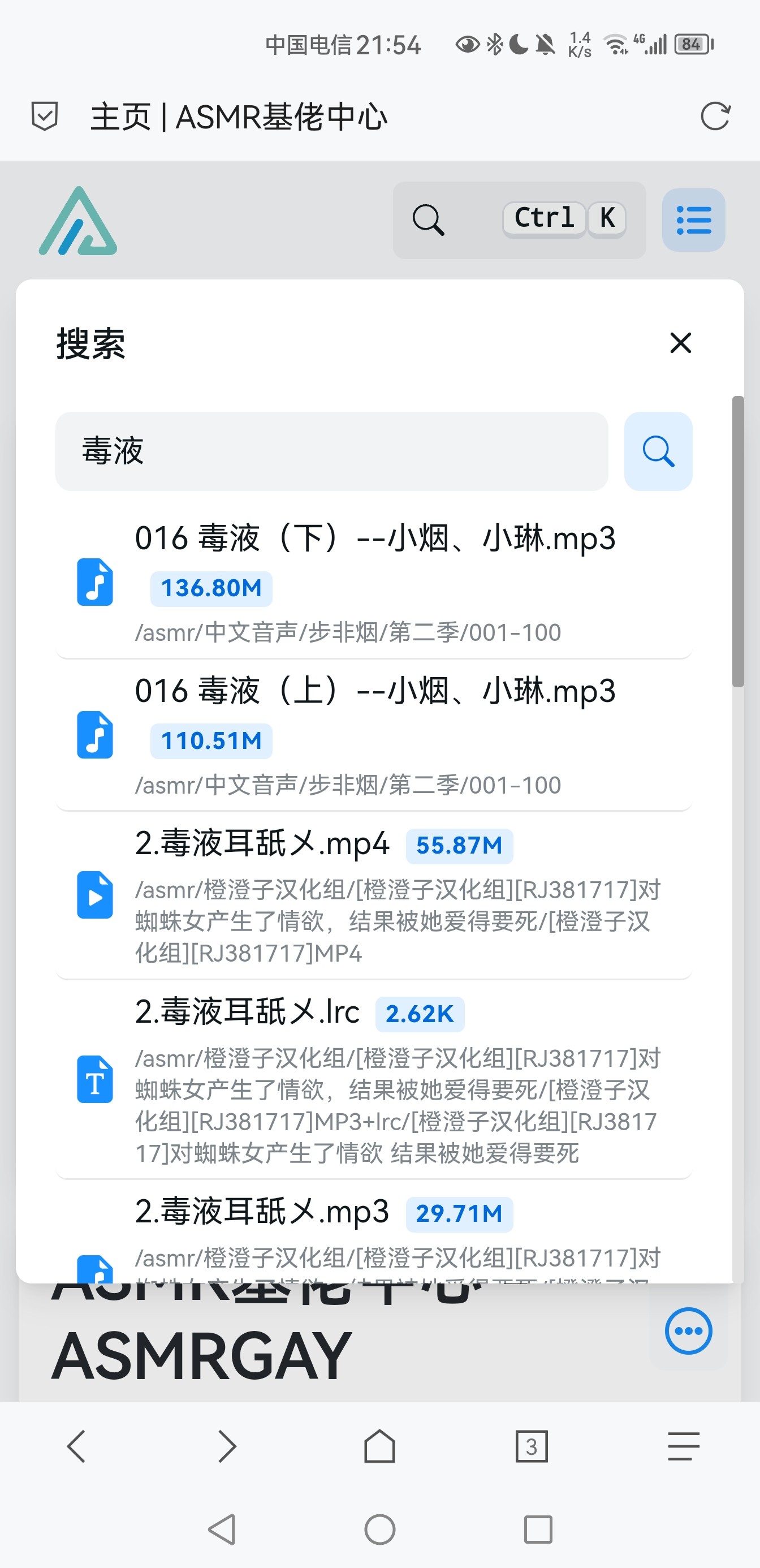Open the browser tabs switcher showing 3

click(531, 1446)
